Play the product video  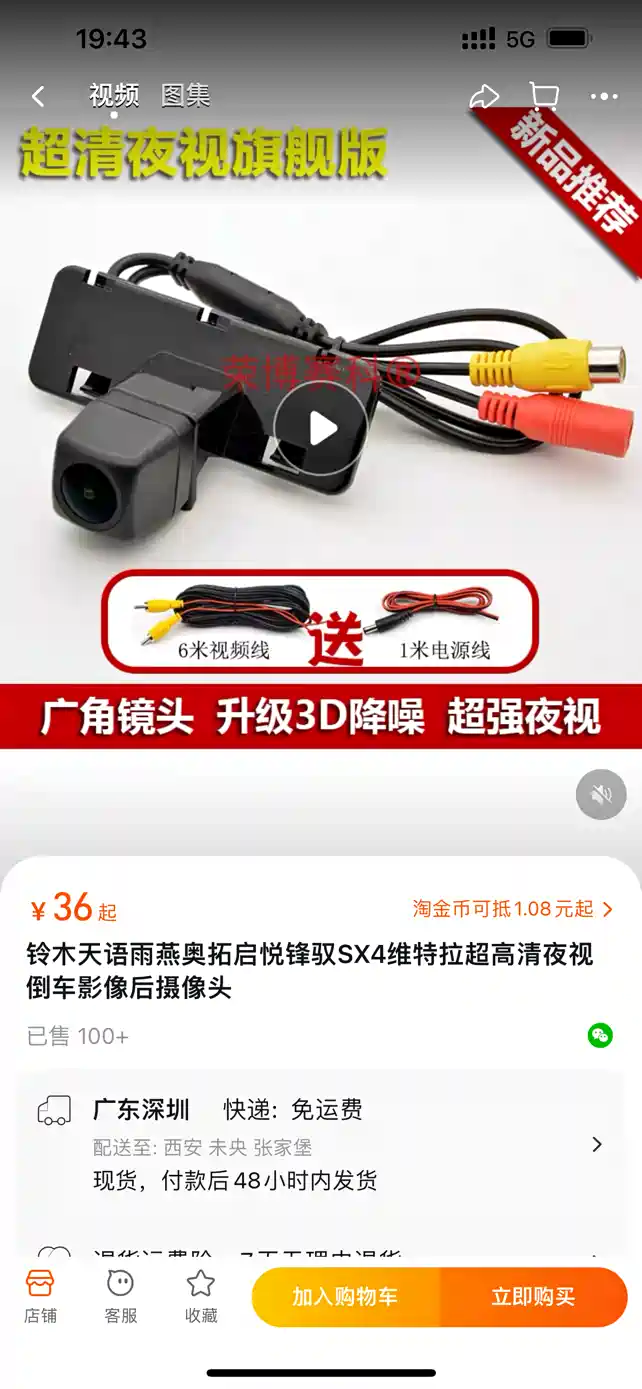(321, 429)
